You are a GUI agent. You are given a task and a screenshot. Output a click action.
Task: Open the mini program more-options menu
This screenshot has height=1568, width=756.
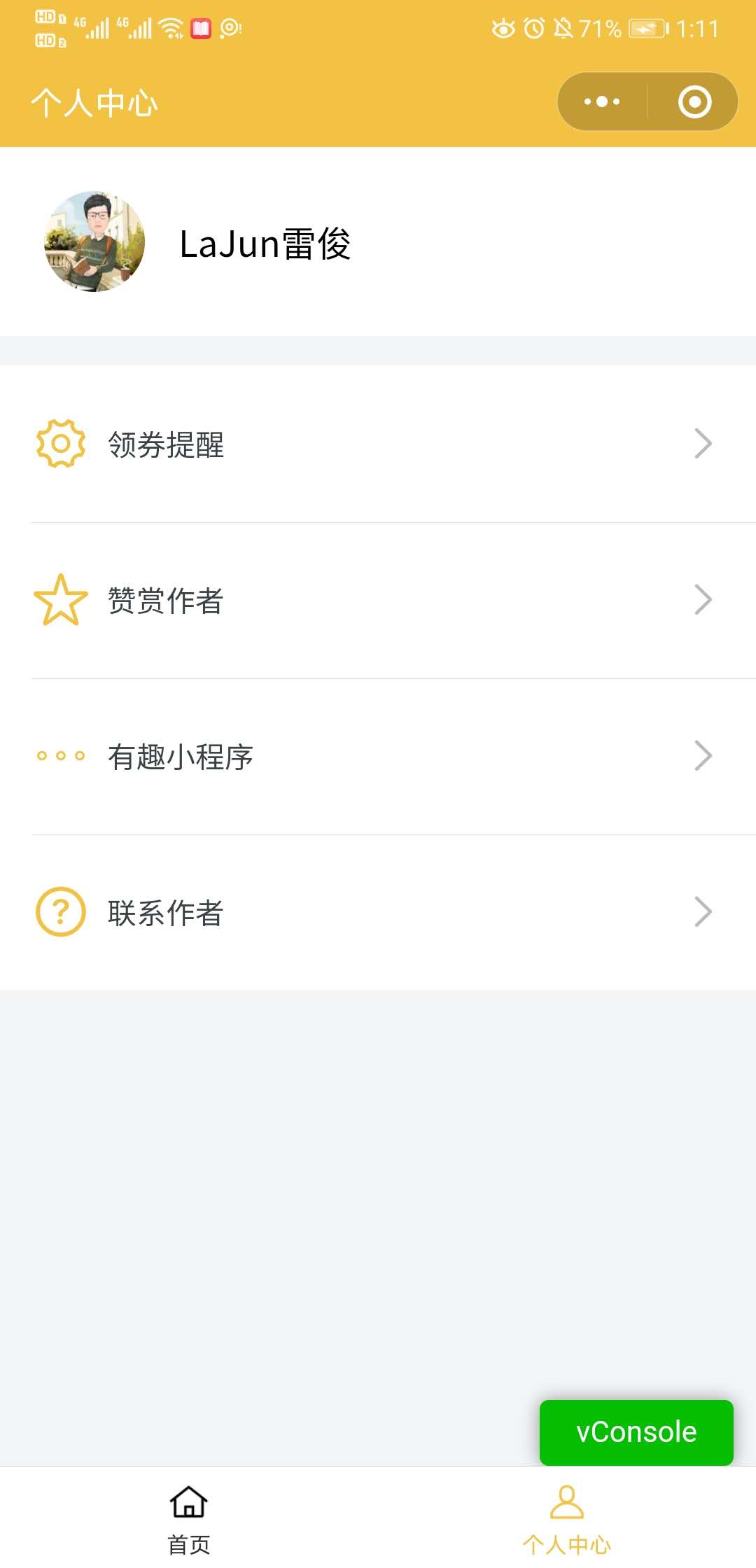click(x=602, y=102)
